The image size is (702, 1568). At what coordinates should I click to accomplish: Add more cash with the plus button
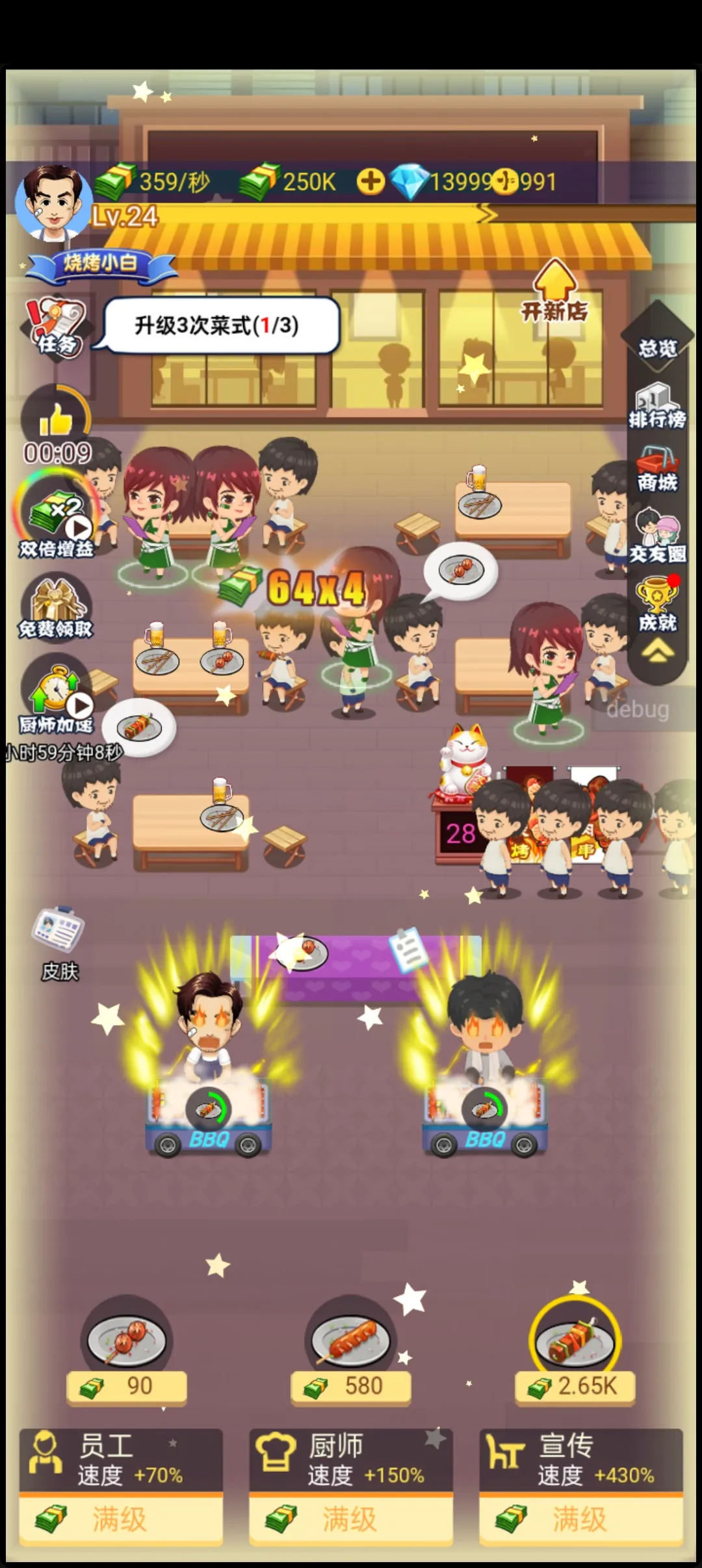[x=370, y=182]
